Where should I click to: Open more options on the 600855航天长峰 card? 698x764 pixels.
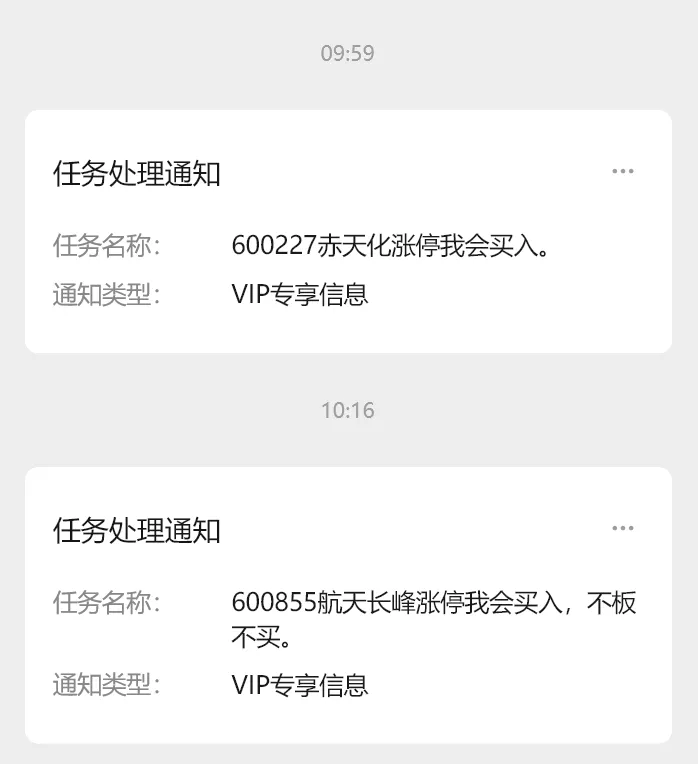pos(623,528)
